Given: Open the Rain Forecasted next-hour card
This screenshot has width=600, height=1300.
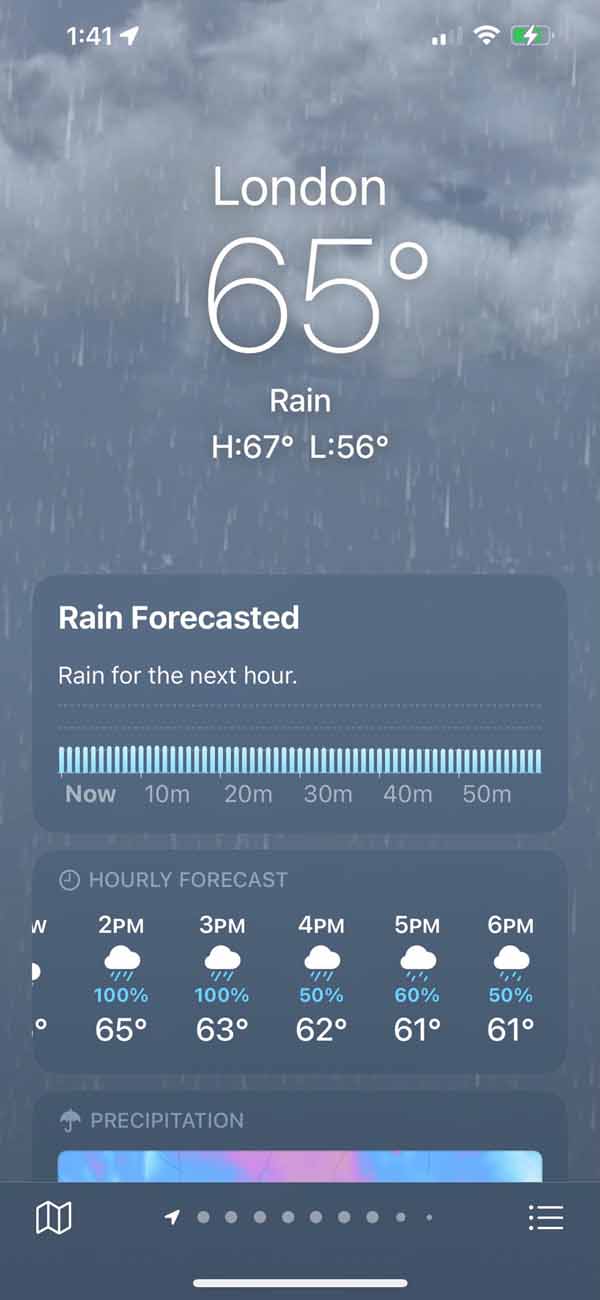Looking at the screenshot, I should (300, 702).
